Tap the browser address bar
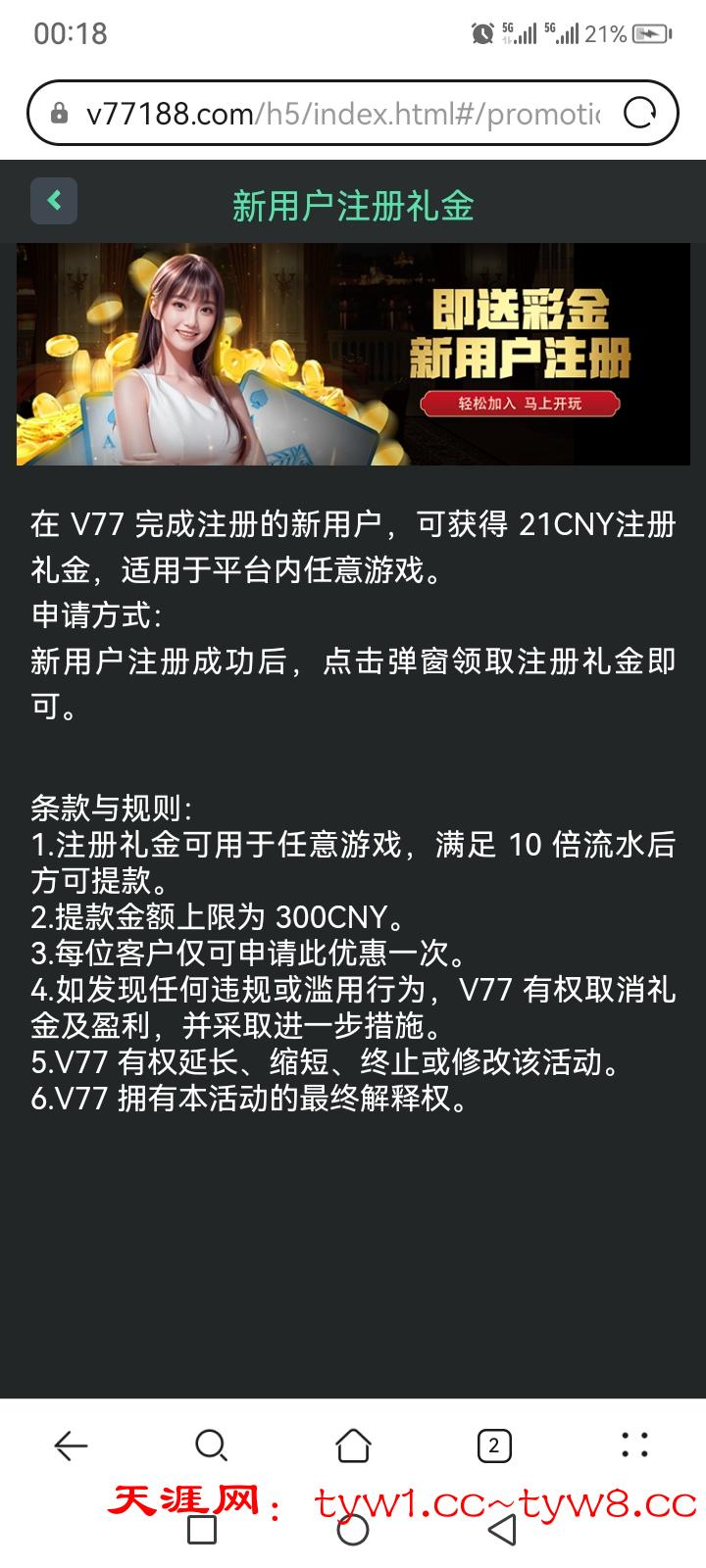706x1568 pixels. pos(333,115)
